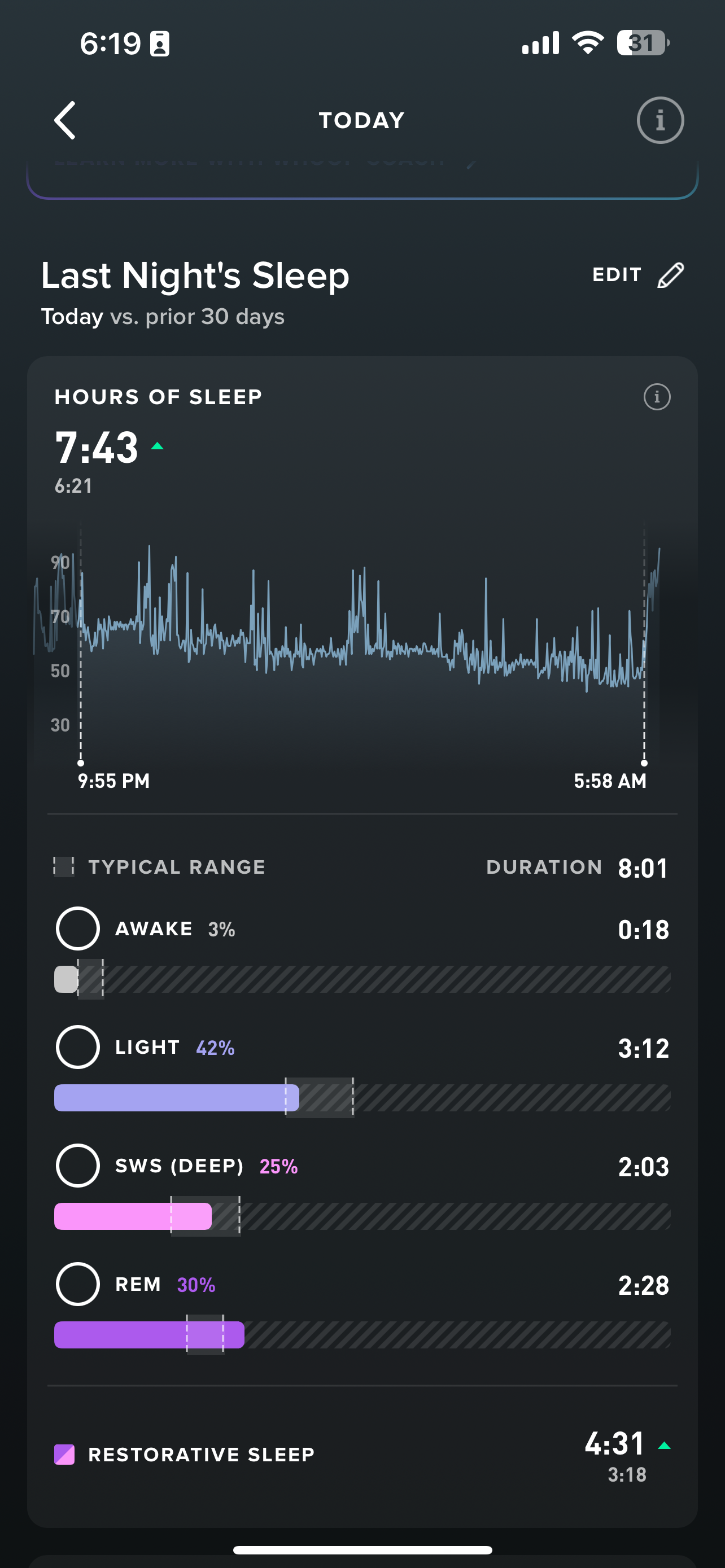Viewport: 725px width, 1568px height.
Task: Edit last night's sleep
Action: point(637,275)
